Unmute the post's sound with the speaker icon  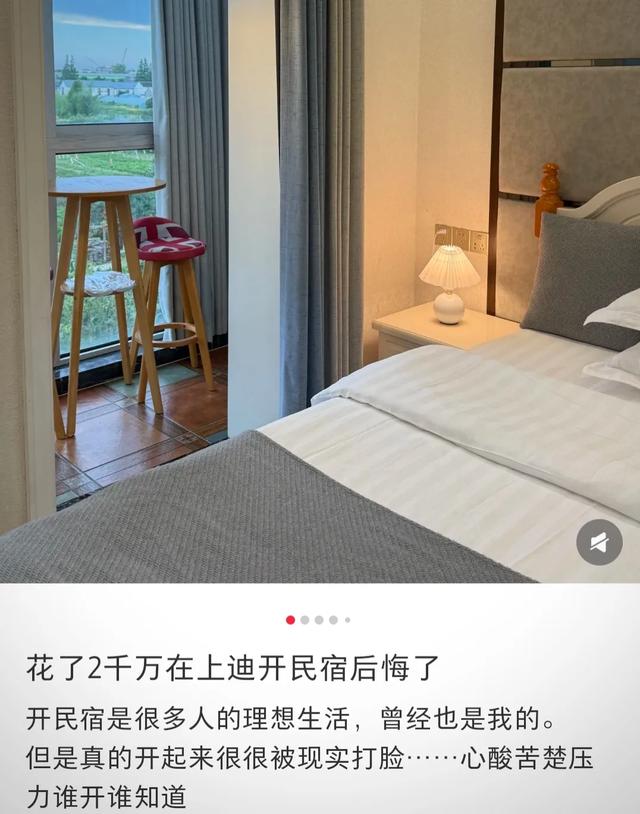click(599, 543)
